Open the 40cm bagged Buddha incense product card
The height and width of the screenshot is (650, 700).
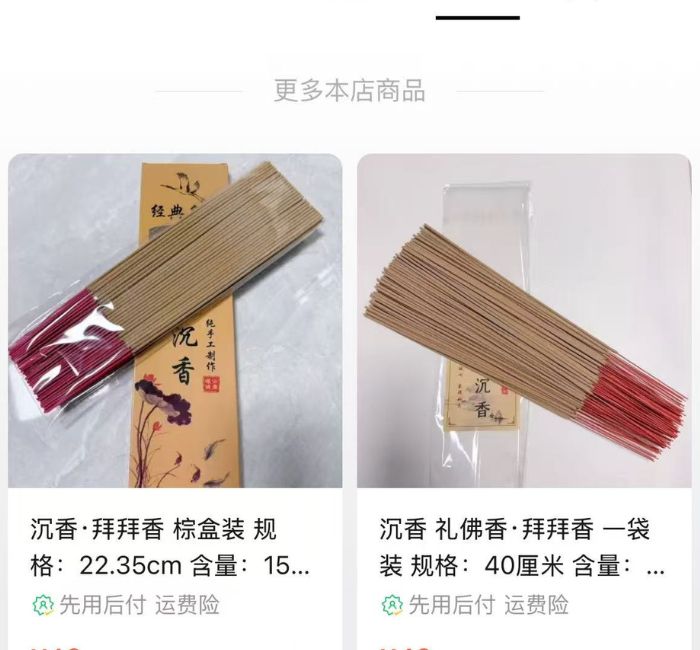pyautogui.click(x=524, y=320)
